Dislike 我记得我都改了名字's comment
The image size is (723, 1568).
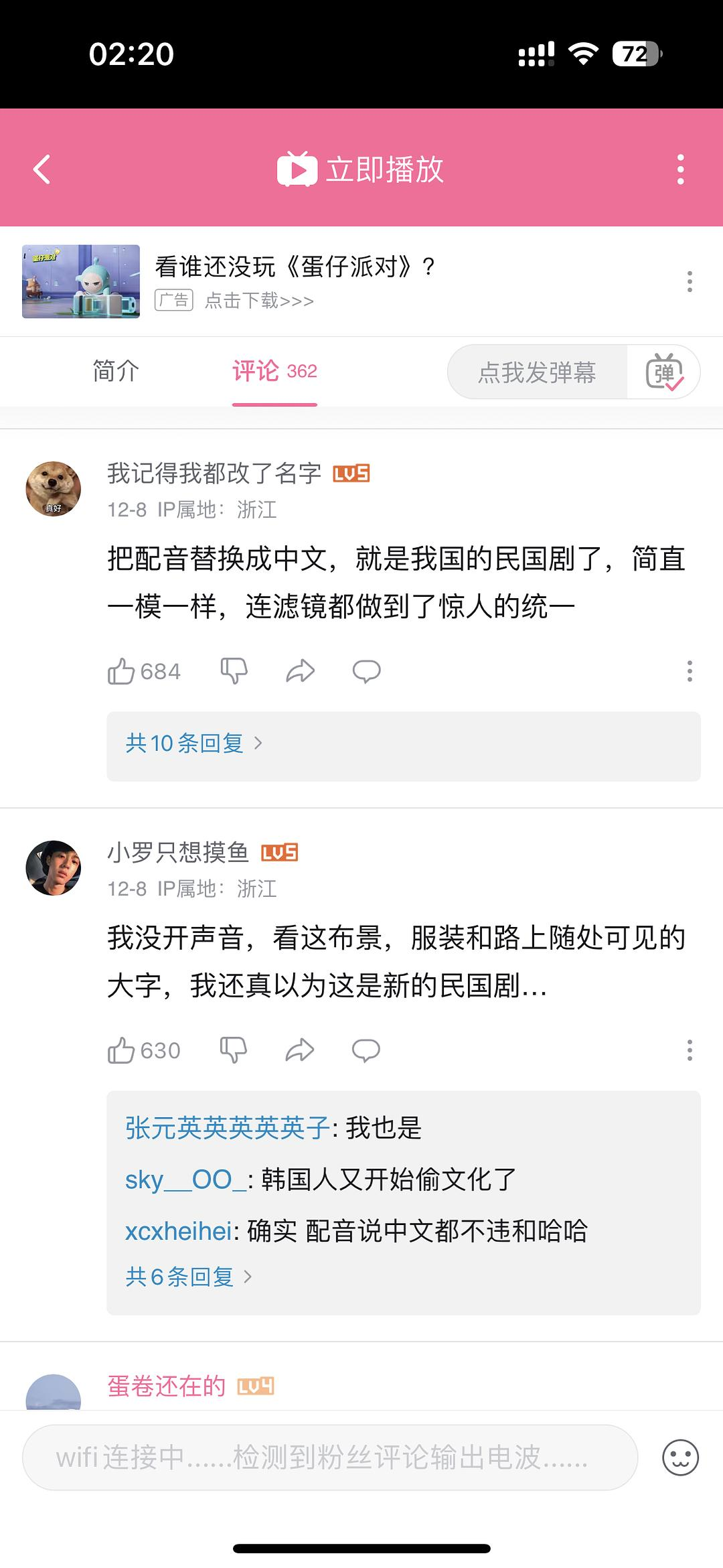234,671
